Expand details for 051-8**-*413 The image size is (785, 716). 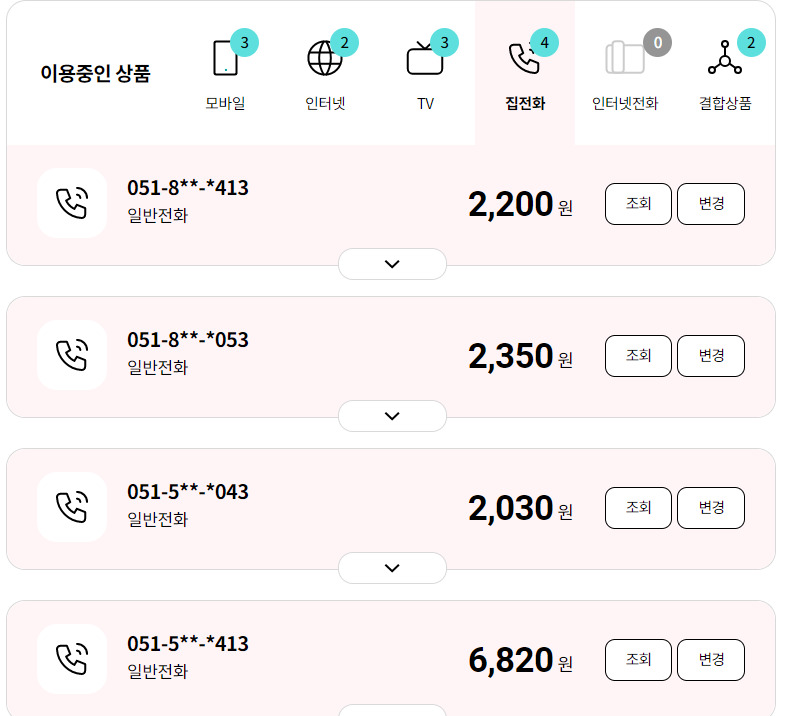(x=392, y=264)
